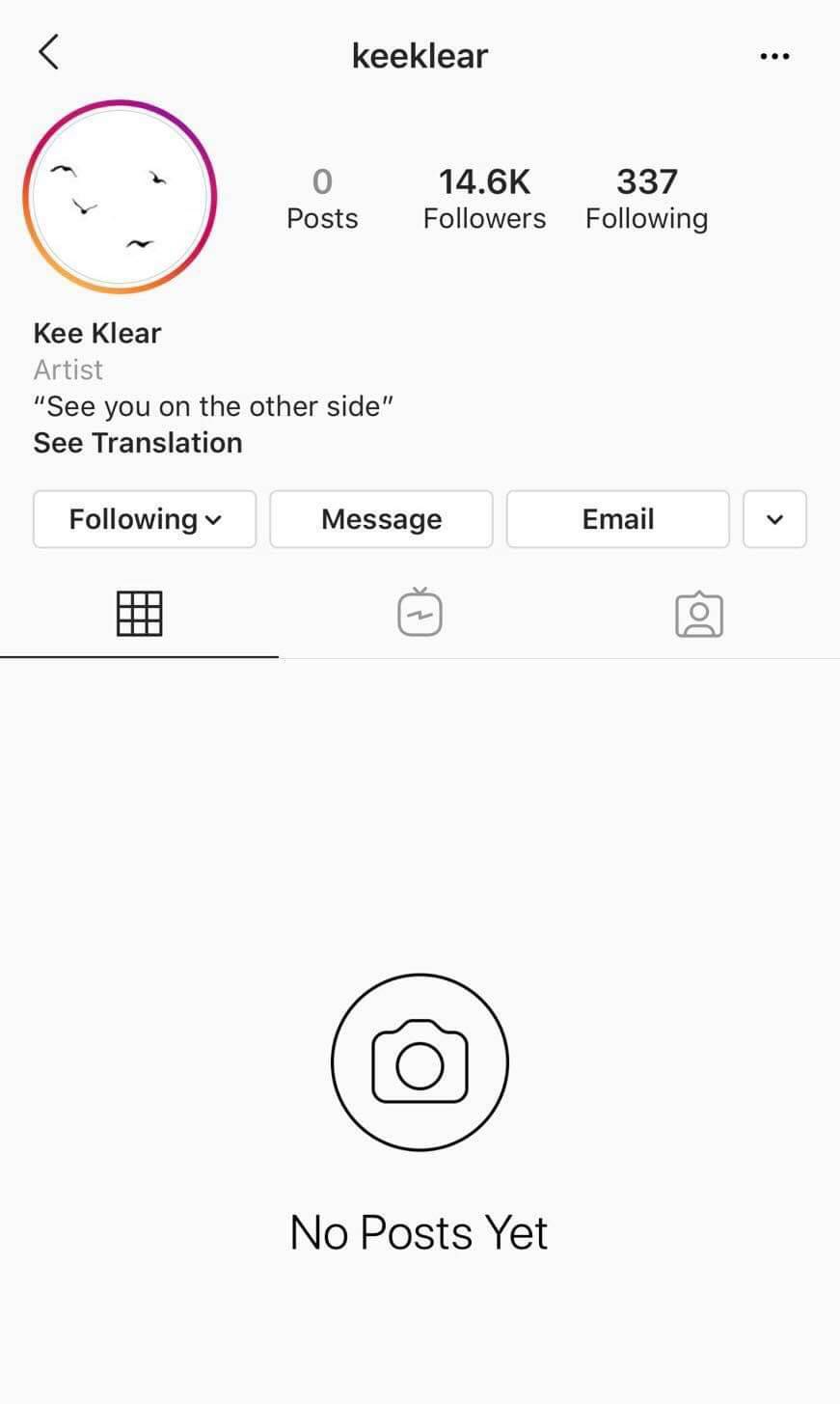The image size is (840, 1404).
Task: Switch to the posts grid tab
Action: tap(140, 614)
